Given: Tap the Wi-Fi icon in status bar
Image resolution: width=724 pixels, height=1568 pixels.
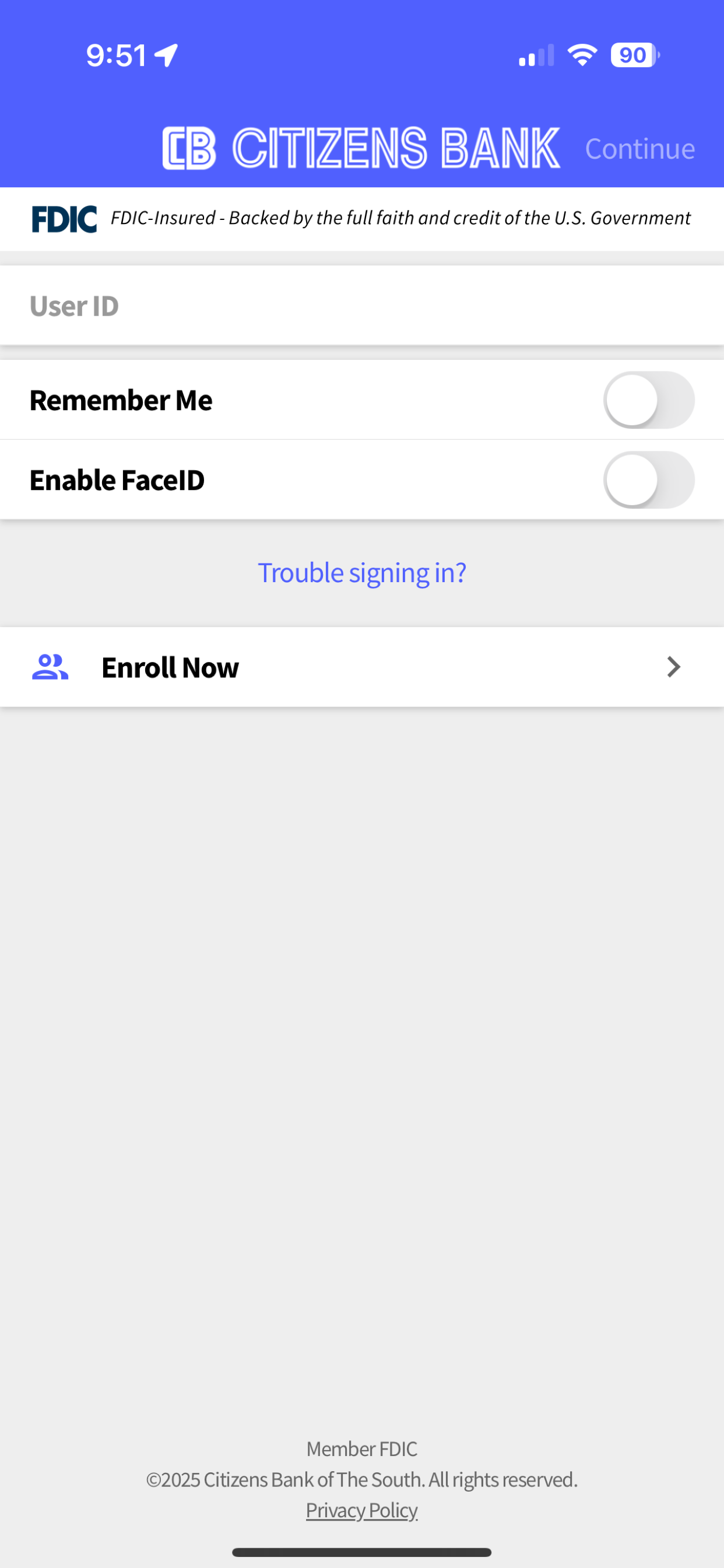Looking at the screenshot, I should [582, 55].
